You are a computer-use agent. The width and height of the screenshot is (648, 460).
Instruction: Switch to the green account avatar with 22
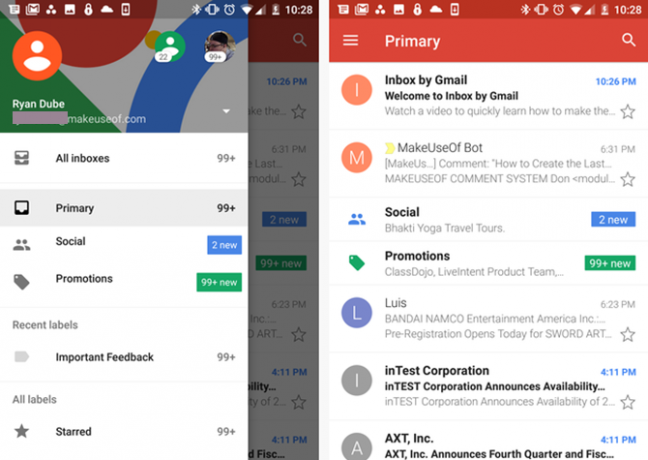(170, 46)
